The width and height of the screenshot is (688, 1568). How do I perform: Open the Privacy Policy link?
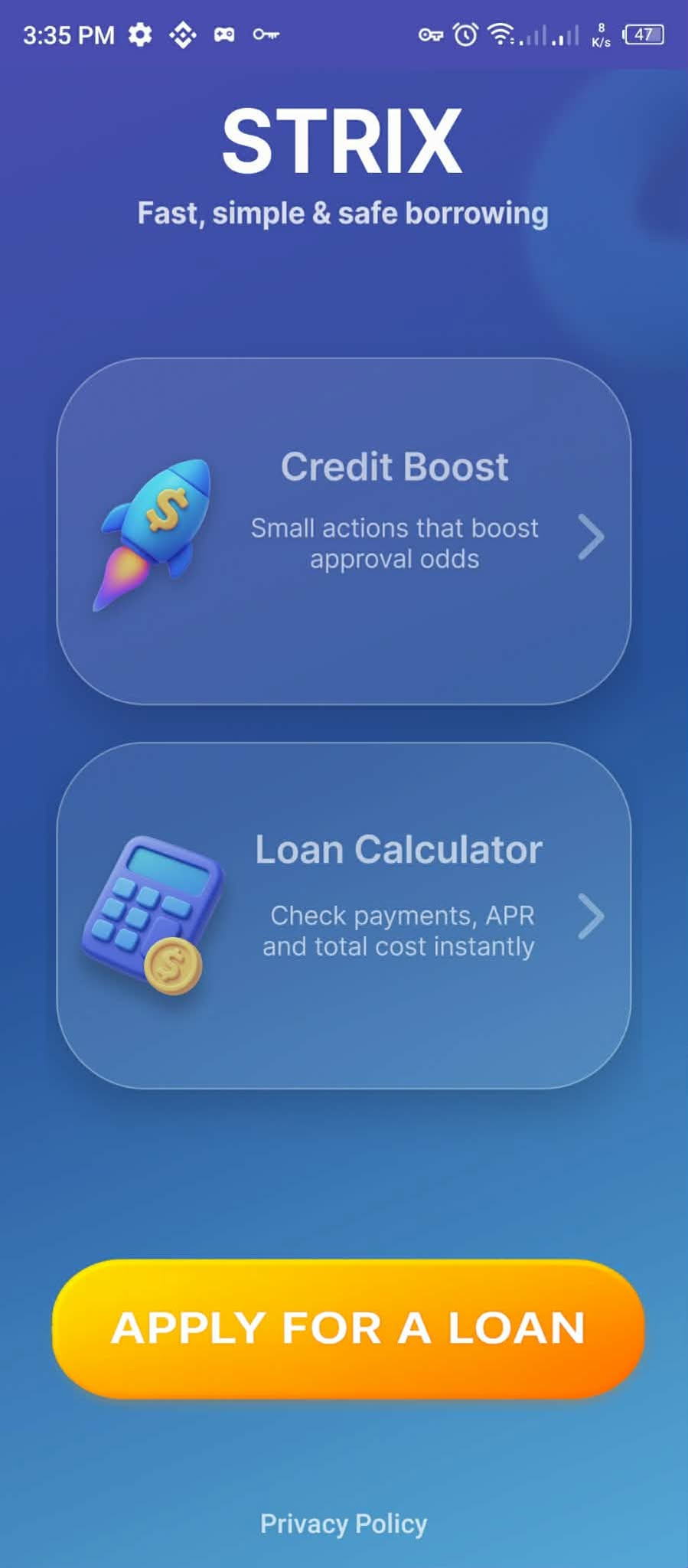pos(344,1524)
